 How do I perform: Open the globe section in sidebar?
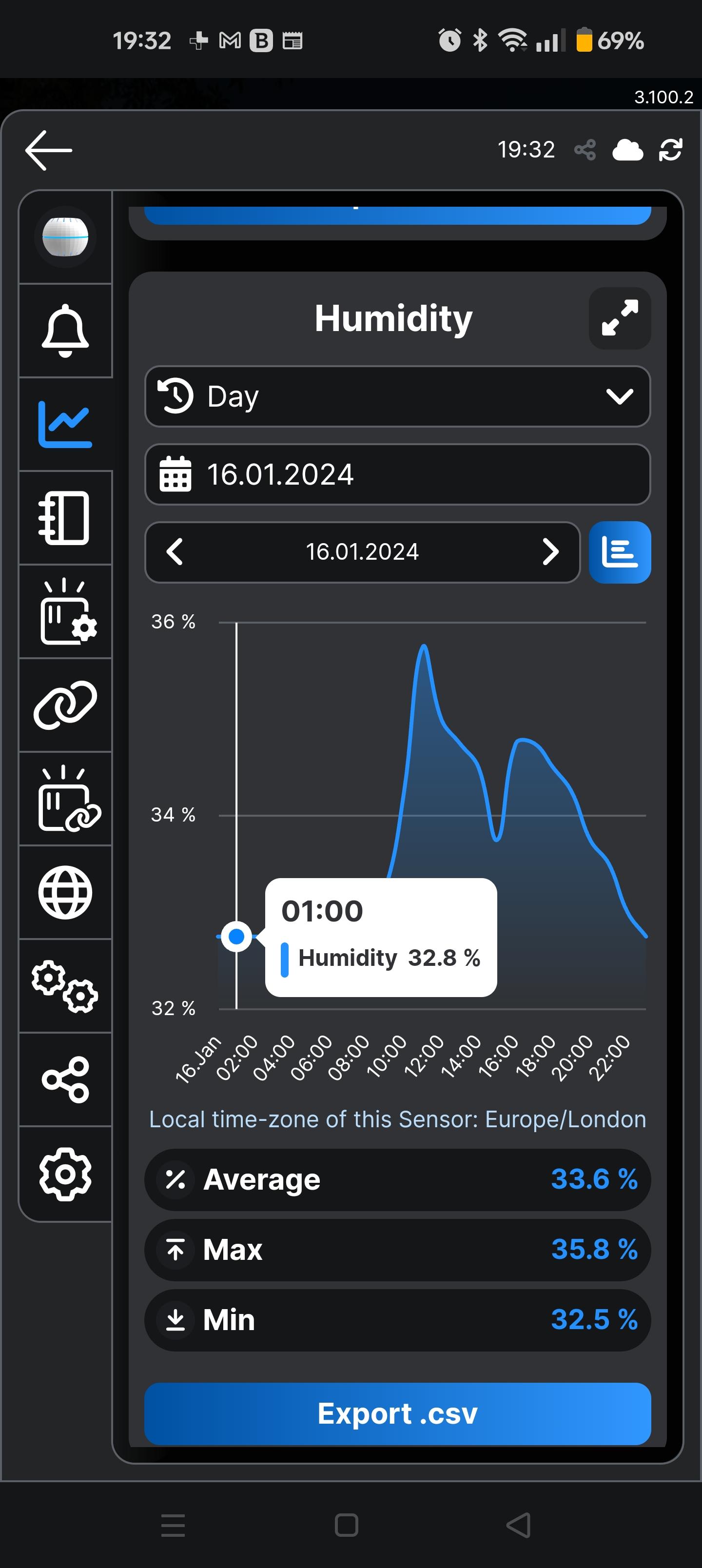tap(65, 892)
